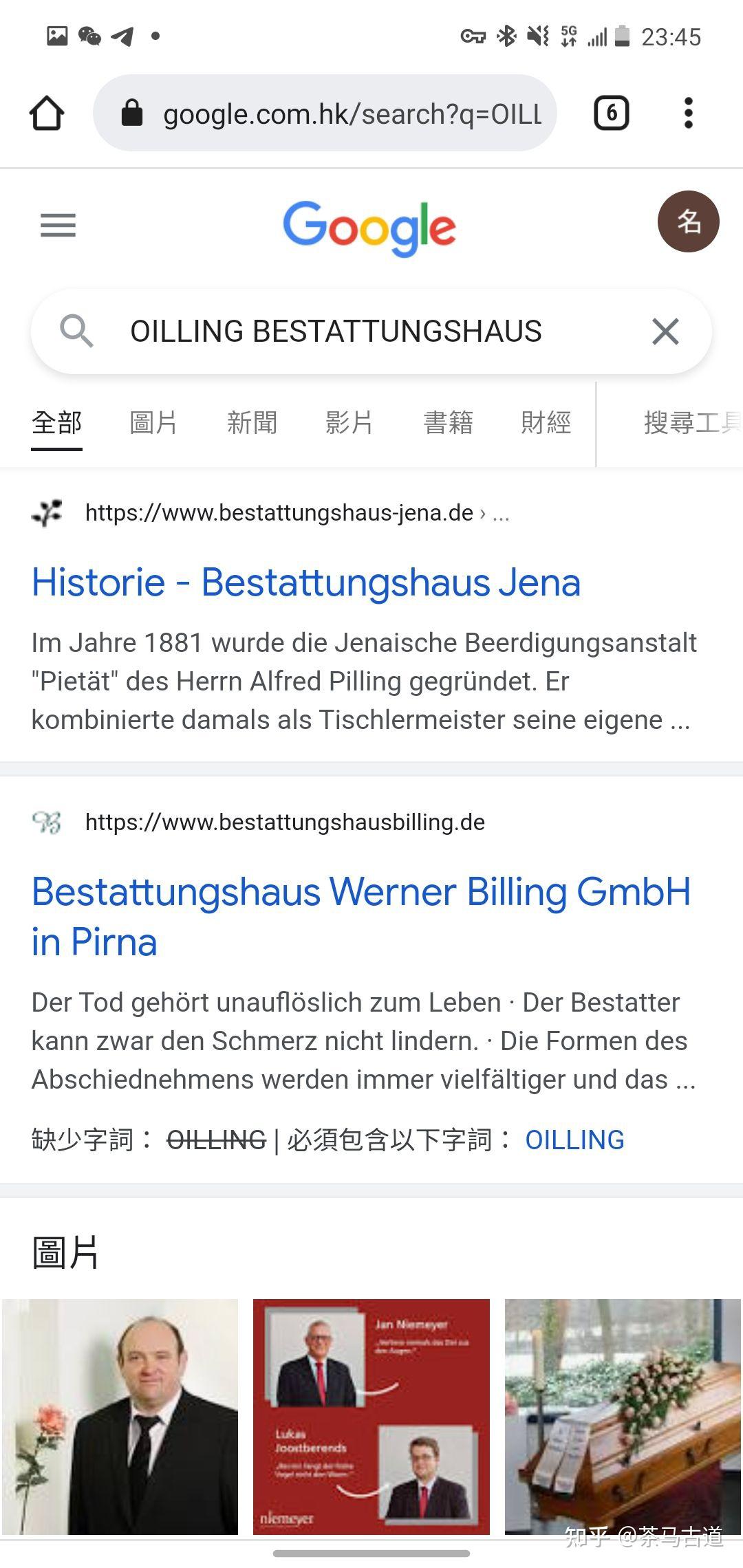Screen dimensions: 743x1568
Task: Open the browser overflow menu
Action: 688,113
